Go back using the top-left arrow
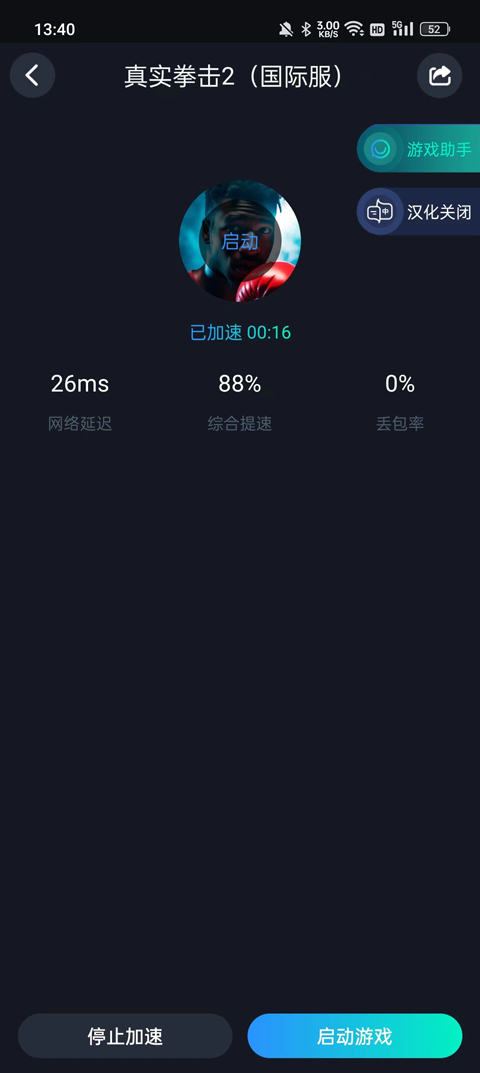Screen dimensions: 480x1073 pyautogui.click(x=32, y=75)
